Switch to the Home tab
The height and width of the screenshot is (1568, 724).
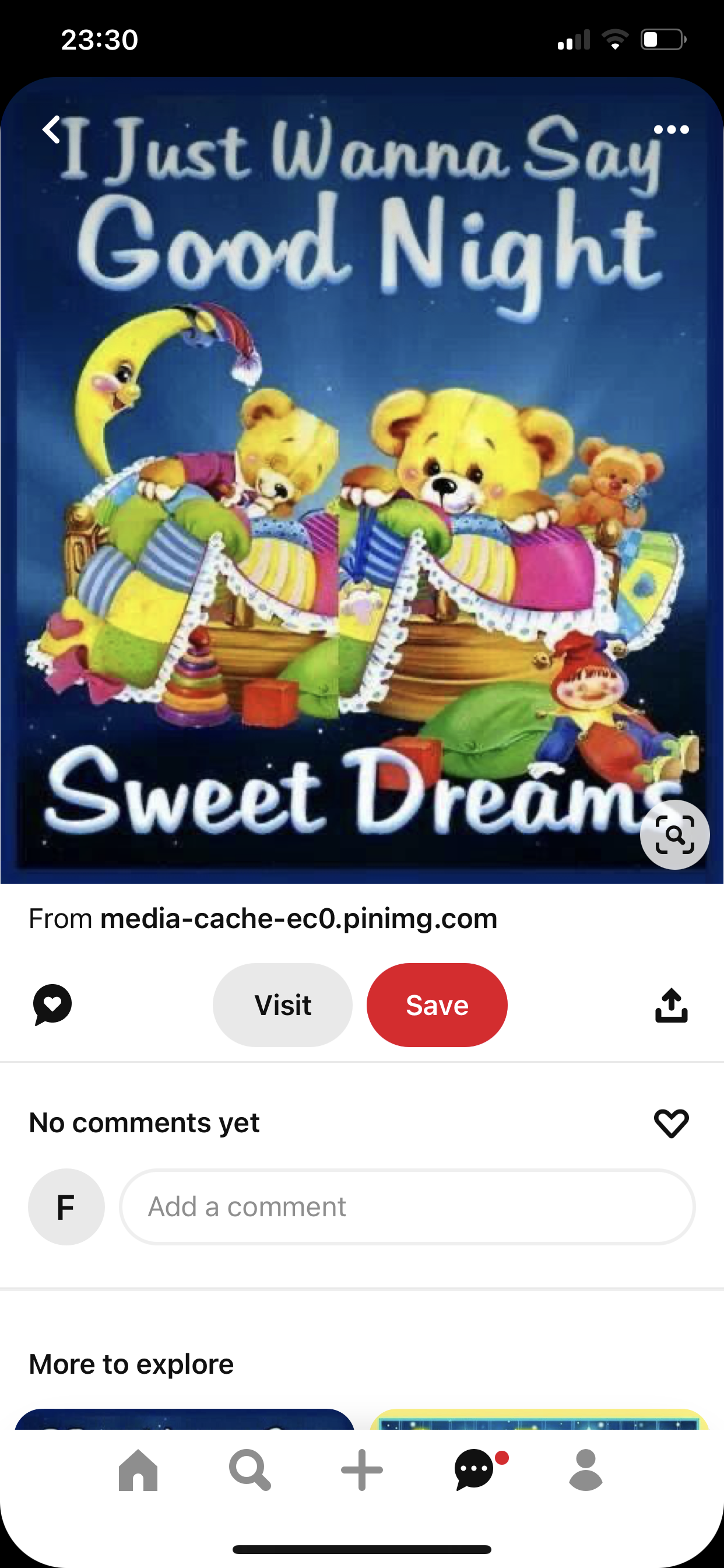(x=138, y=1470)
